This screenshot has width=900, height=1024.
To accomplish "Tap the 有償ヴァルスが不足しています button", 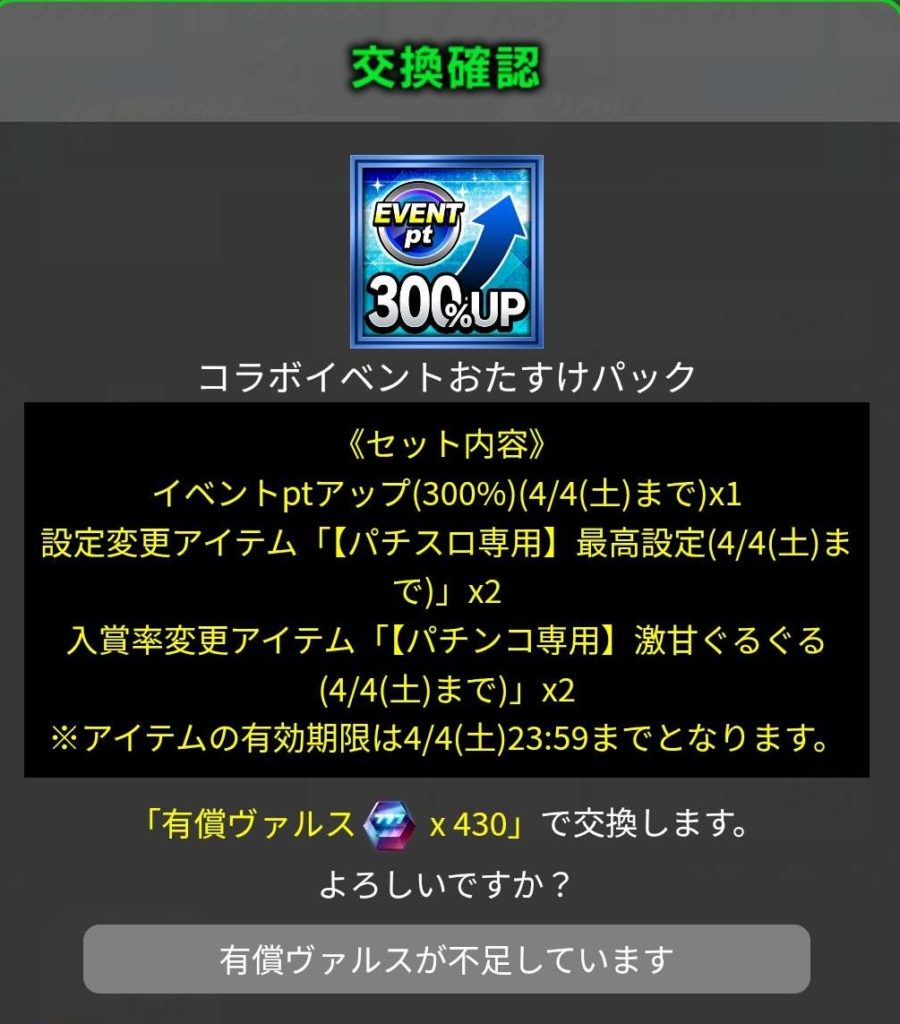I will (x=446, y=959).
